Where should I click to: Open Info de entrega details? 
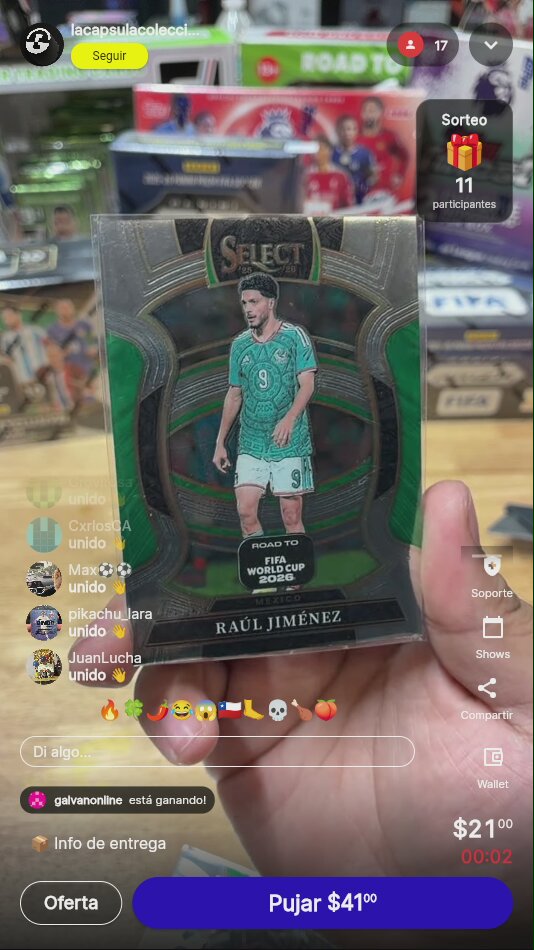click(x=99, y=843)
